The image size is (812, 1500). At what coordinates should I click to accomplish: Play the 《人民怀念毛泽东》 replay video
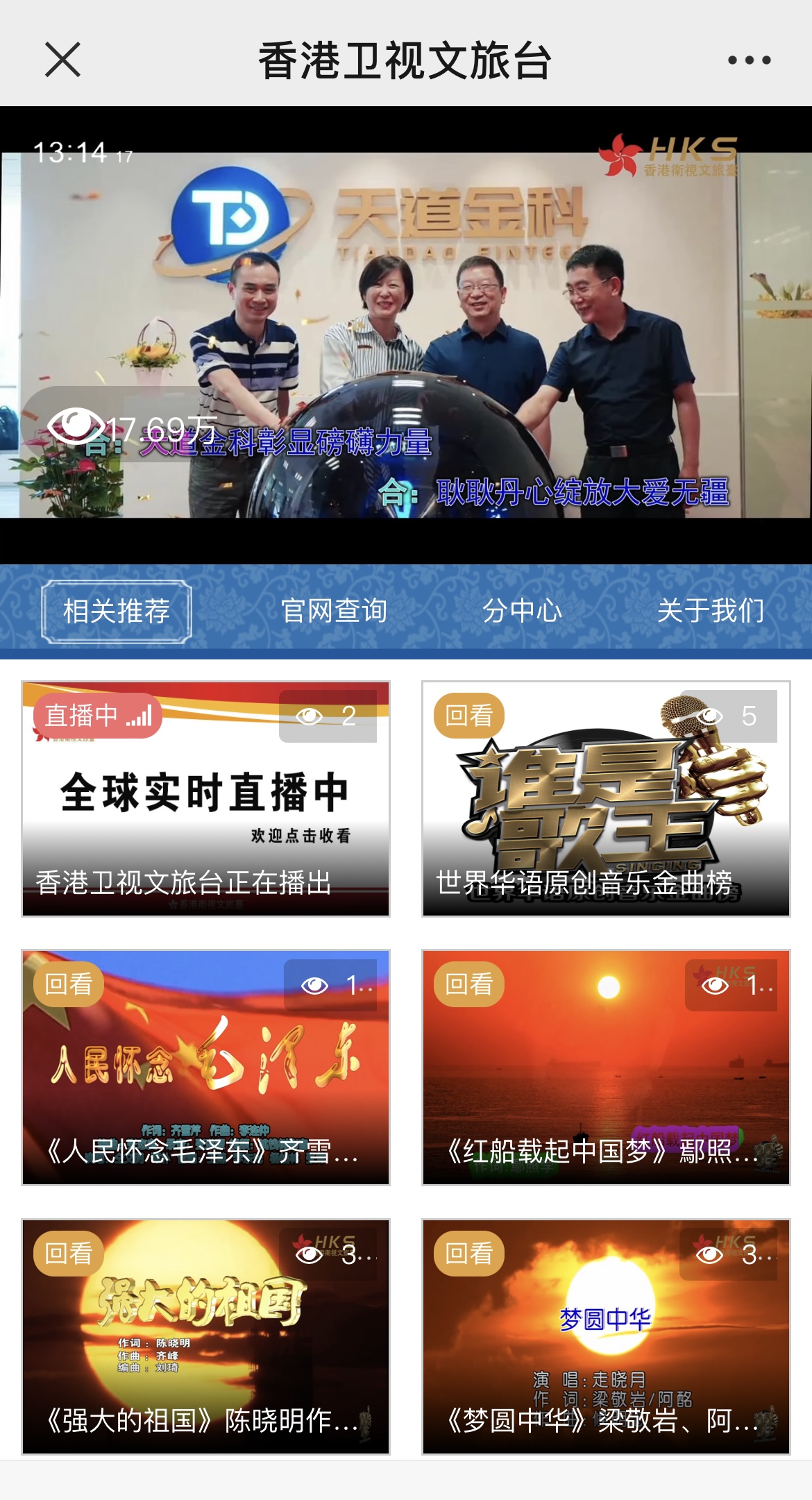[x=205, y=1068]
